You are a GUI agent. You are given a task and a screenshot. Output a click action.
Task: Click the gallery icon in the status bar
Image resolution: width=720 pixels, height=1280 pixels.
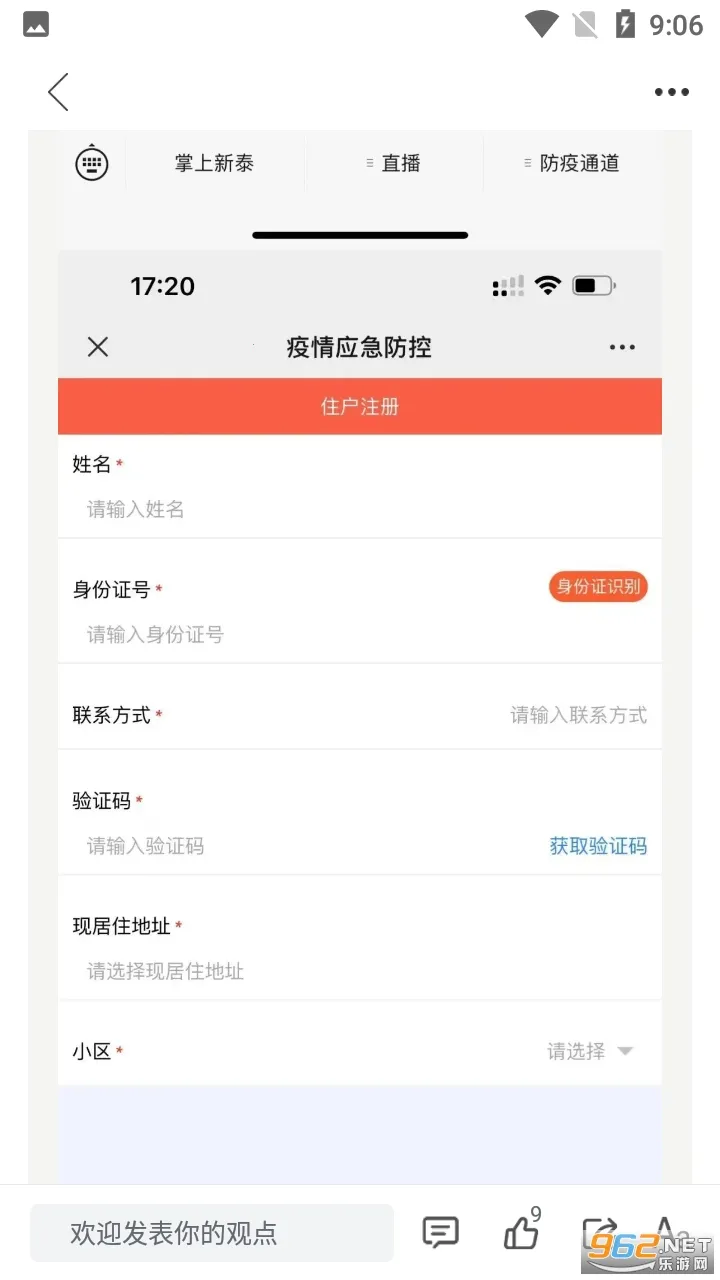coord(36,24)
